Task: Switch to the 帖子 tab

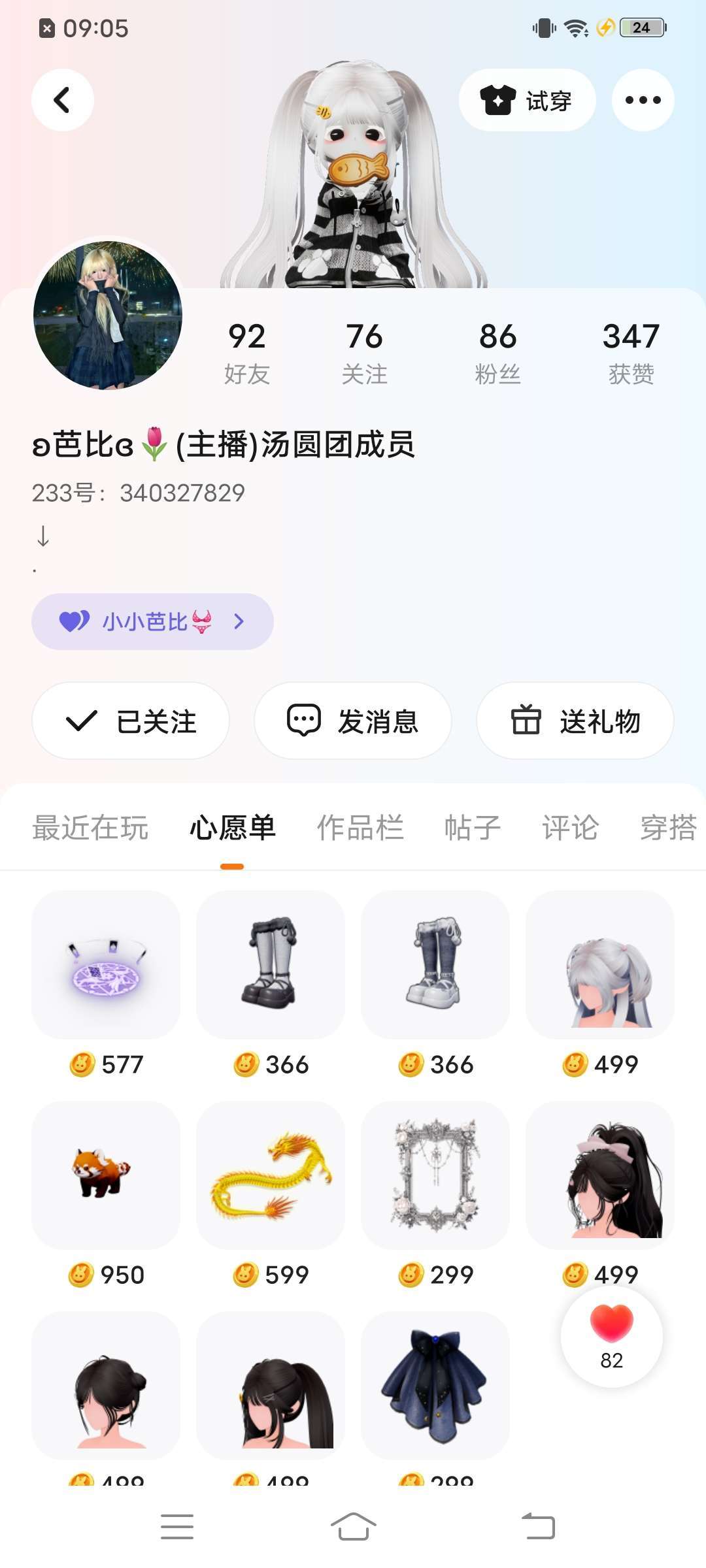Action: tap(472, 827)
